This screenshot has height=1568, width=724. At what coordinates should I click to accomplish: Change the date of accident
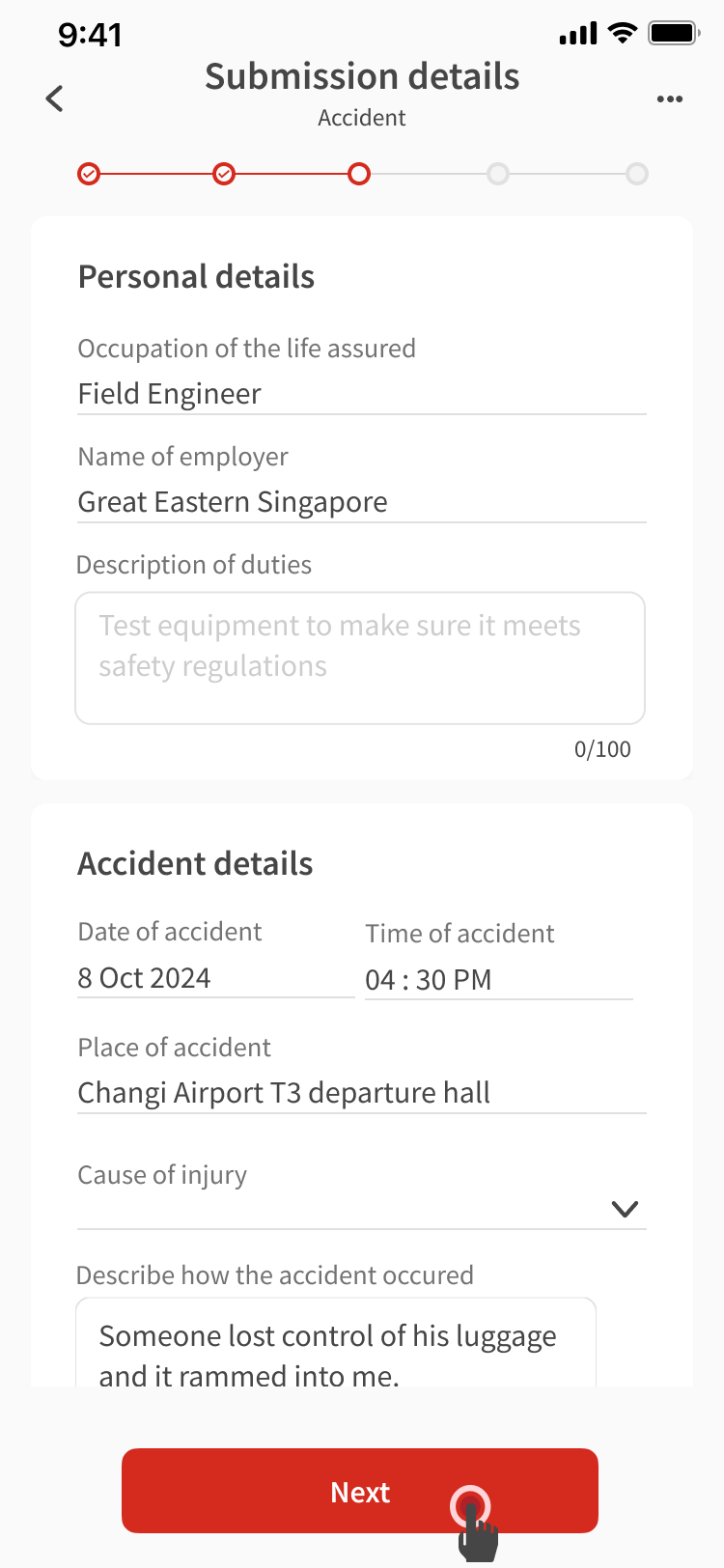point(214,978)
